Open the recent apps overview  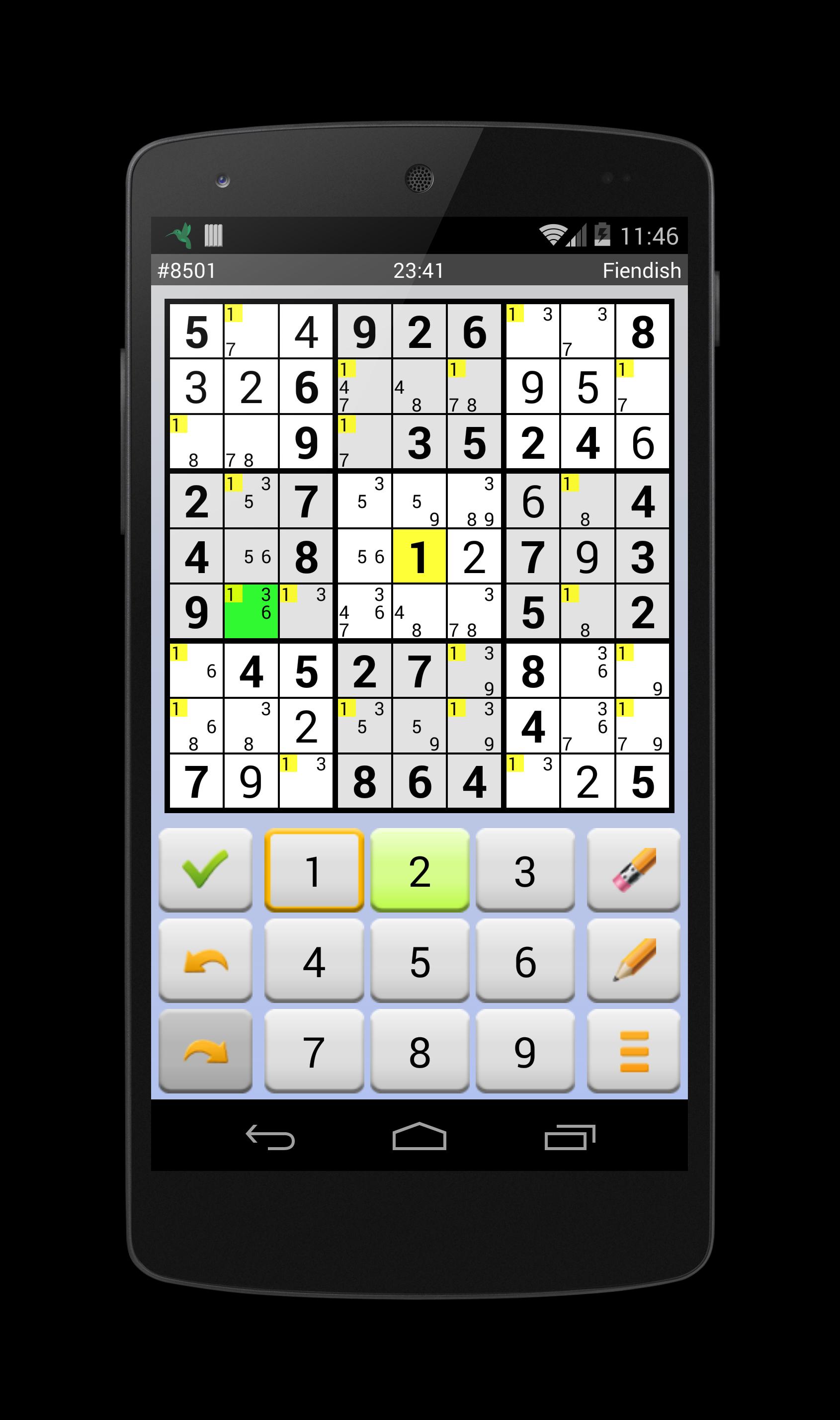tap(570, 1137)
